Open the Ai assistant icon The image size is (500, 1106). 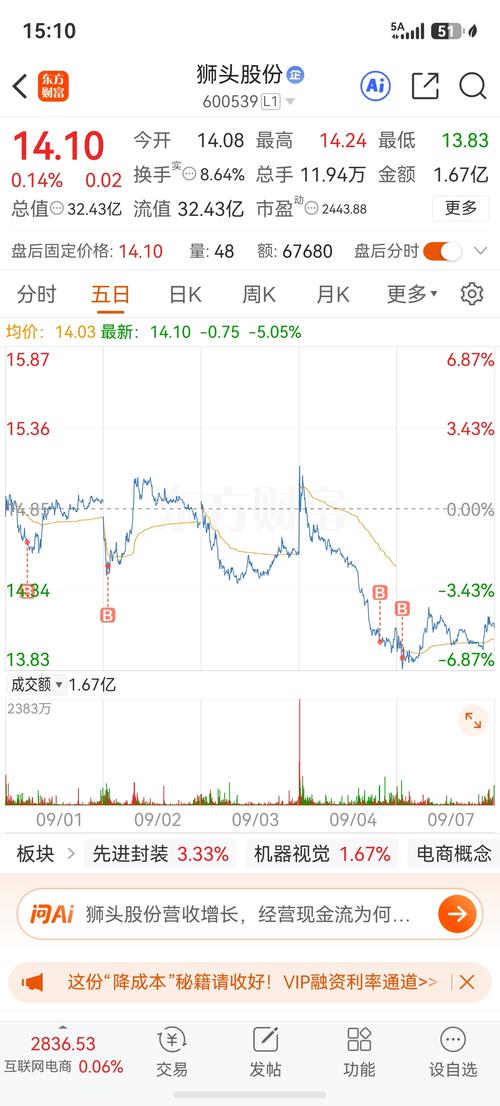point(375,86)
